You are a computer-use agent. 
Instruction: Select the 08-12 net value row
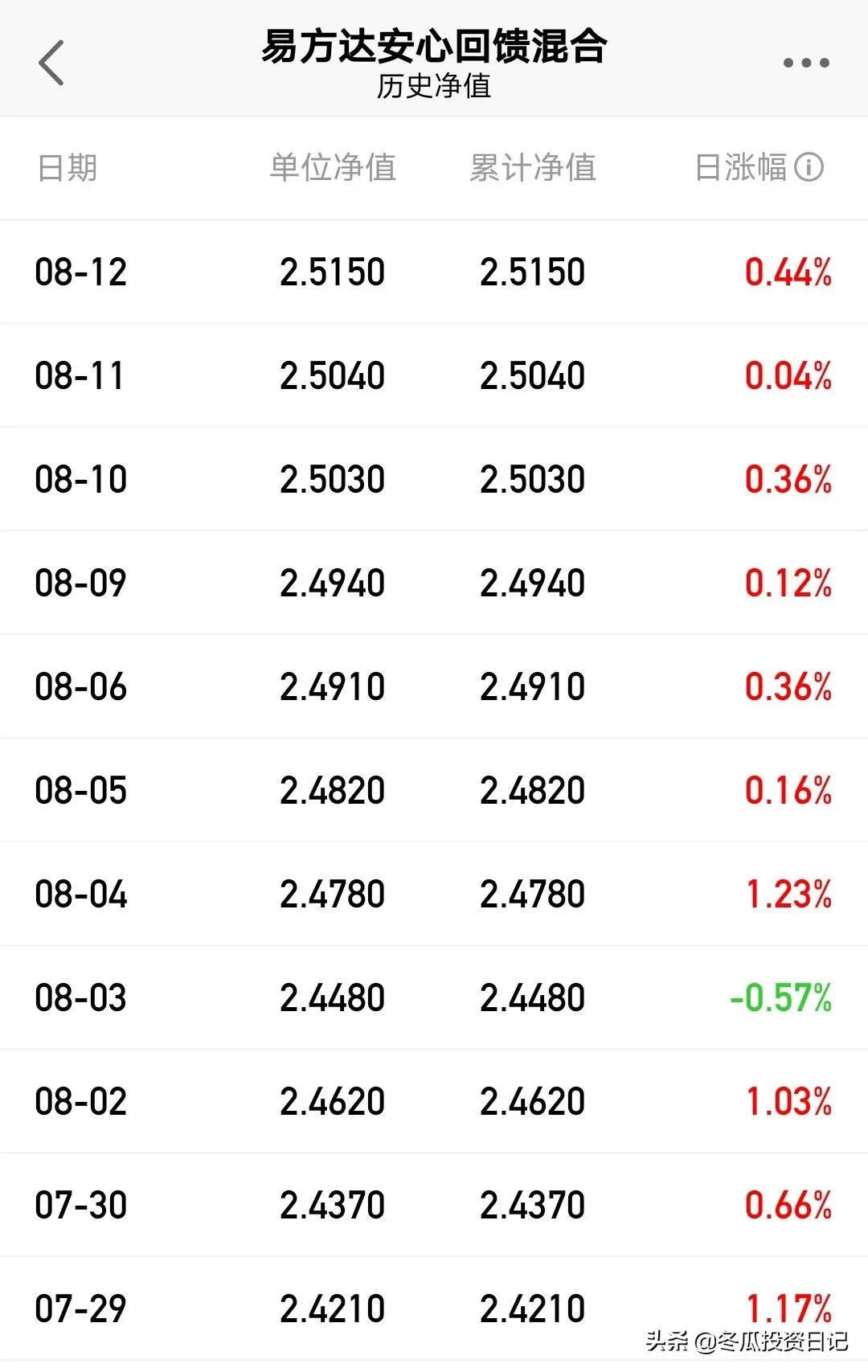[434, 272]
